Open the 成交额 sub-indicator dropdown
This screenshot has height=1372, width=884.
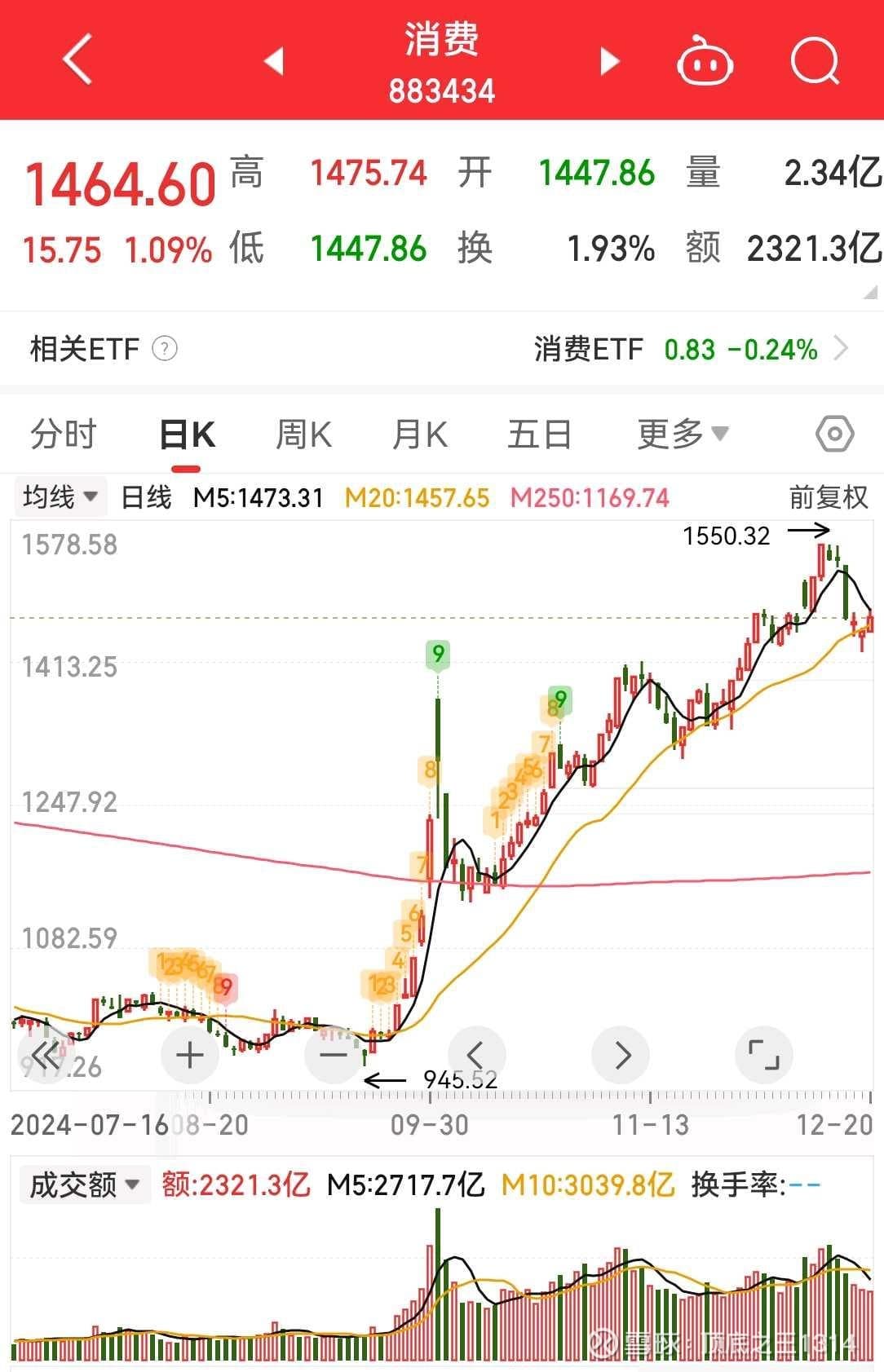click(84, 1184)
